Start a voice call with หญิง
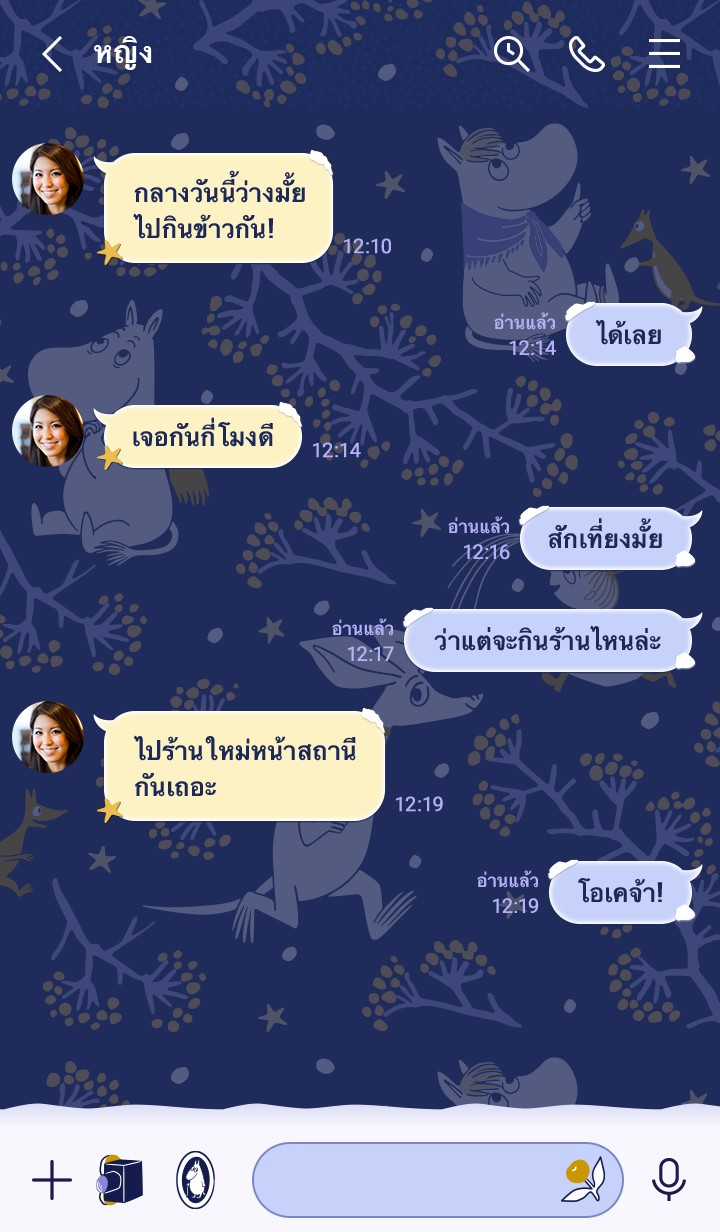 pos(586,54)
